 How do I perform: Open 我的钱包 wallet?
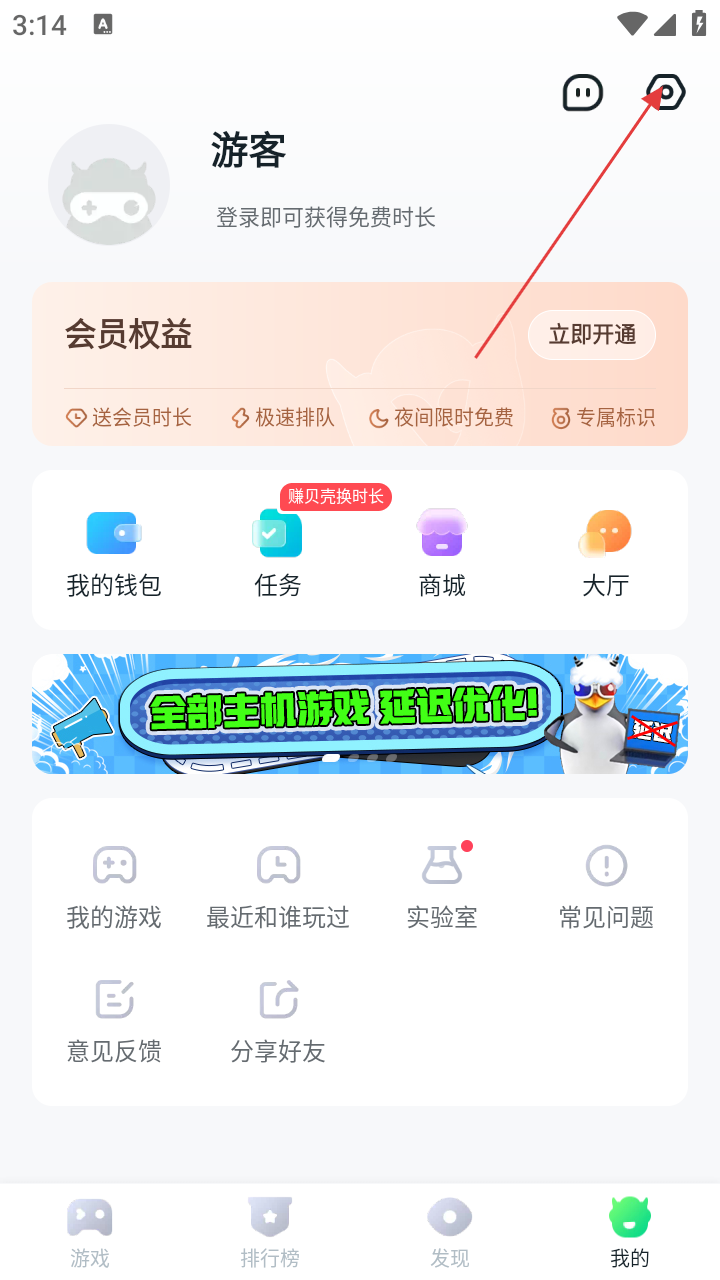pos(114,552)
